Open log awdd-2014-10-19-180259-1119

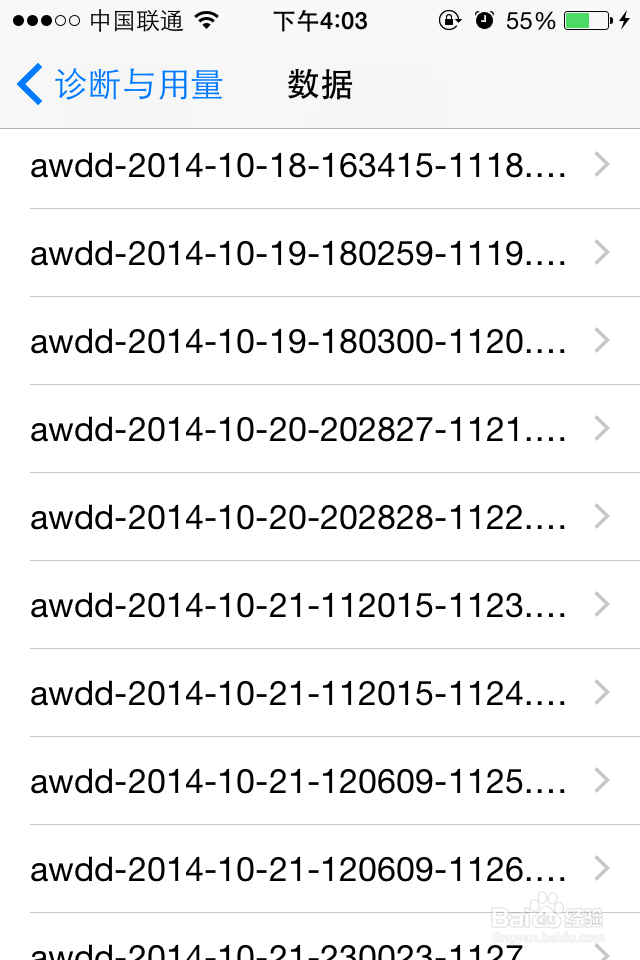point(300,254)
